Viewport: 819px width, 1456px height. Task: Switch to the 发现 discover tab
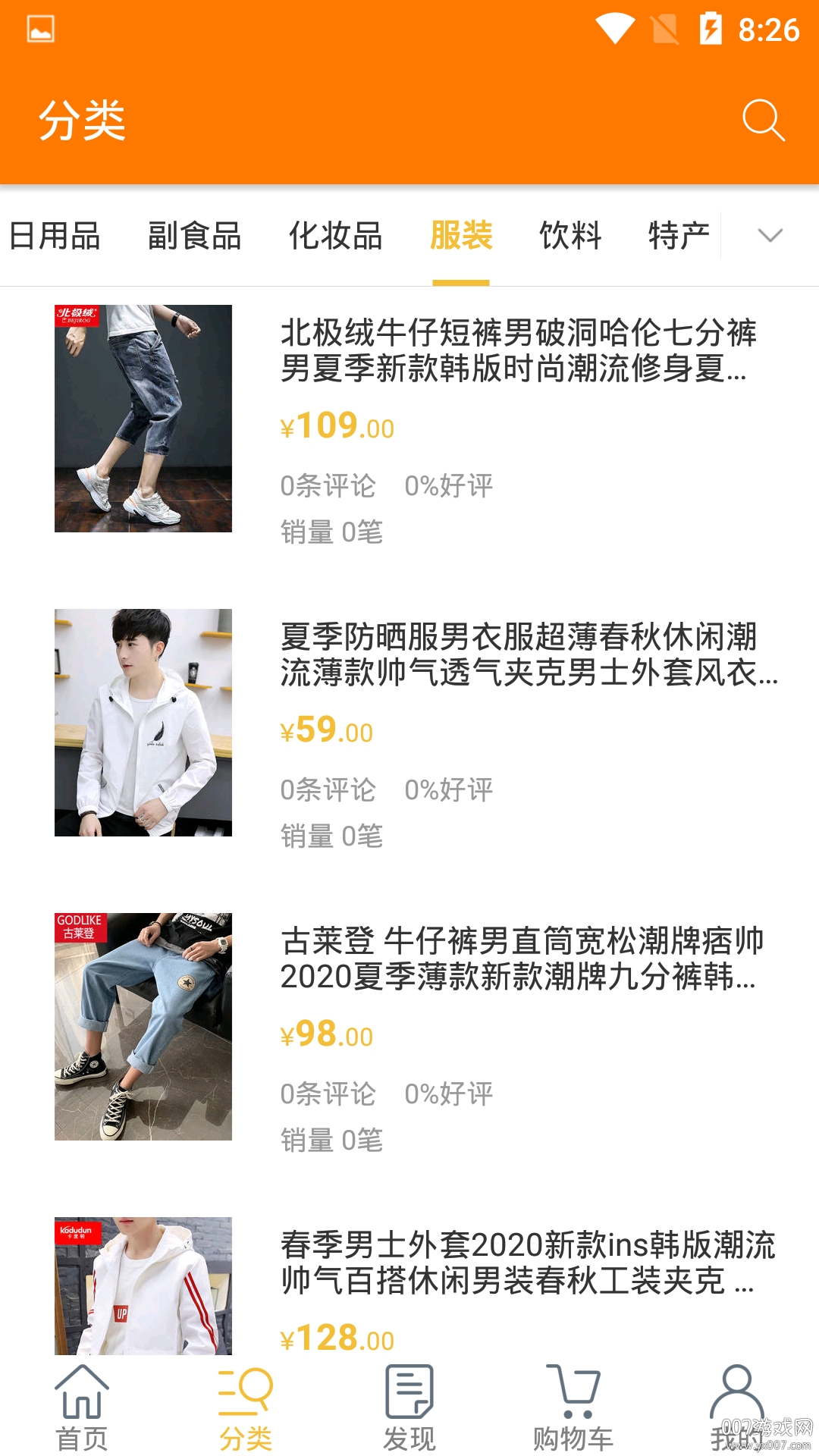click(409, 1407)
